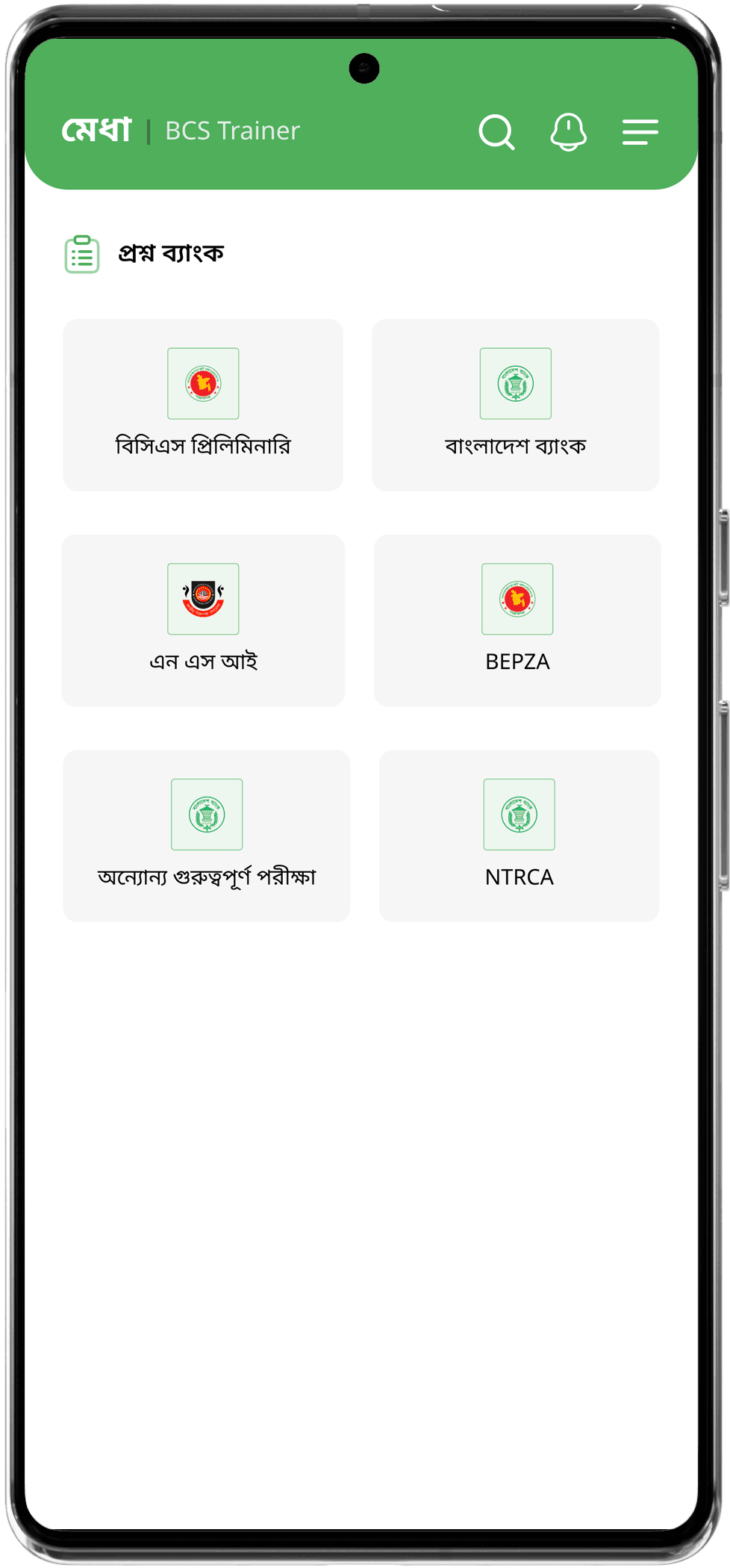Image resolution: width=730 pixels, height=1568 pixels.
Task: Open the hamburger menu
Action: click(640, 132)
